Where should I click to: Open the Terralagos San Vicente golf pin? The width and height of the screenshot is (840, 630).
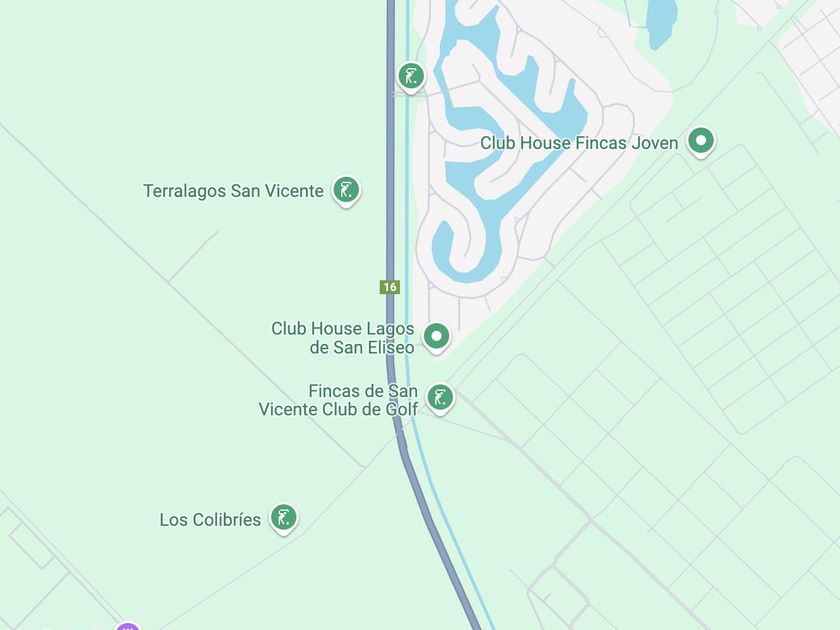(x=346, y=191)
